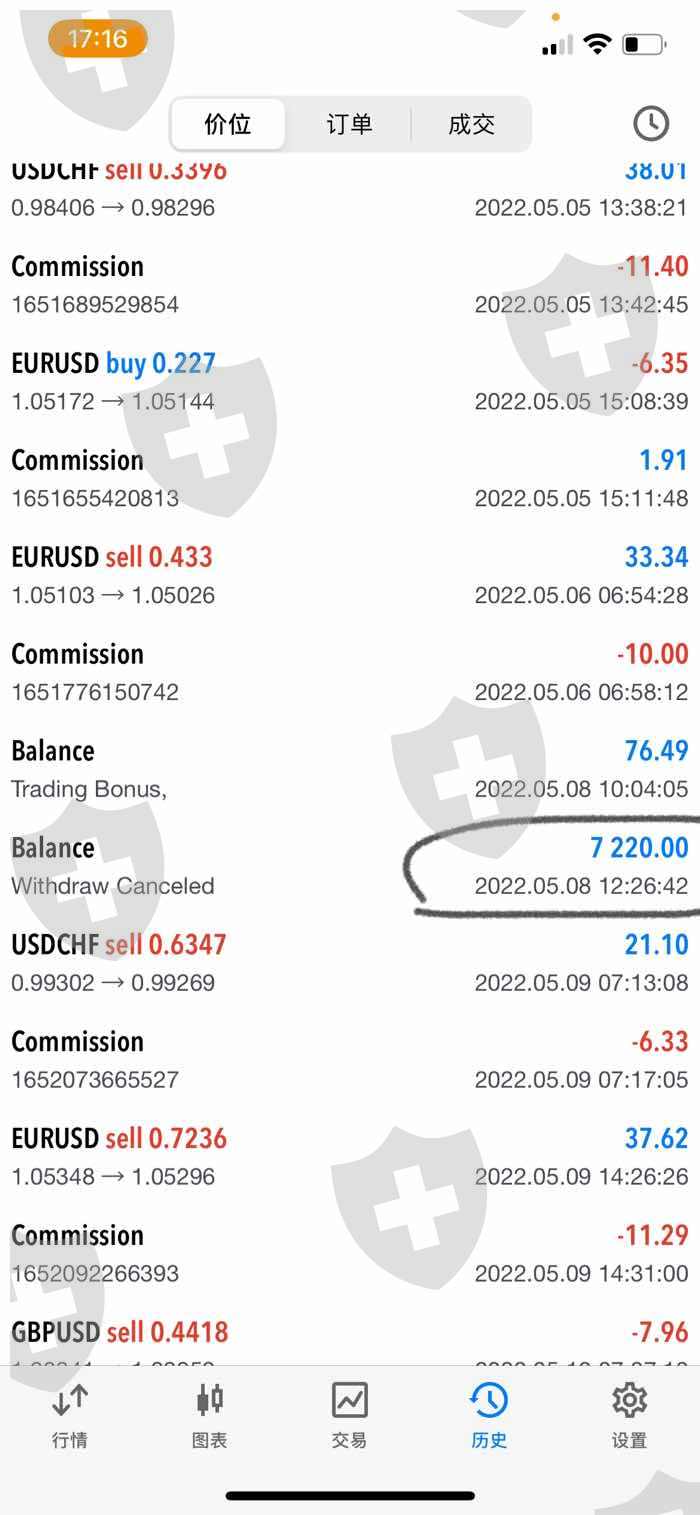Image resolution: width=700 pixels, height=1515 pixels.
Task: Switch to the 交易 tab
Action: pos(350,1416)
